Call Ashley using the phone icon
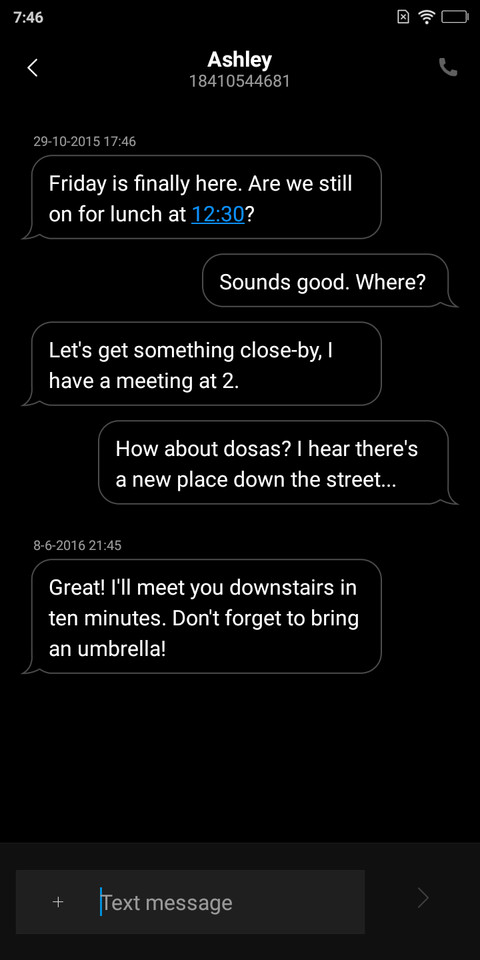 click(448, 67)
